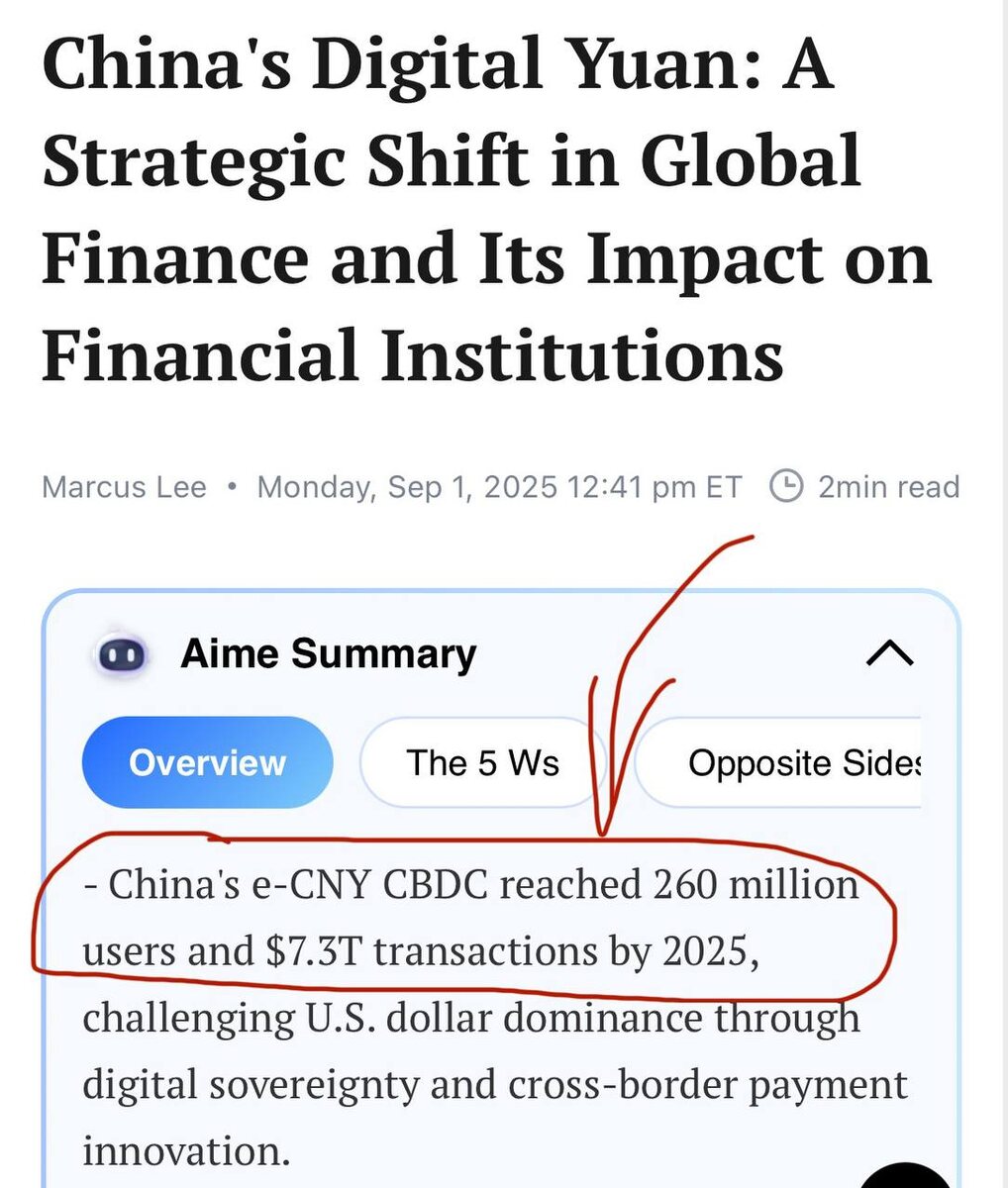Screen dimensions: 1008x1188
Task: Switch to The 5 Ws tab
Action: (483, 762)
